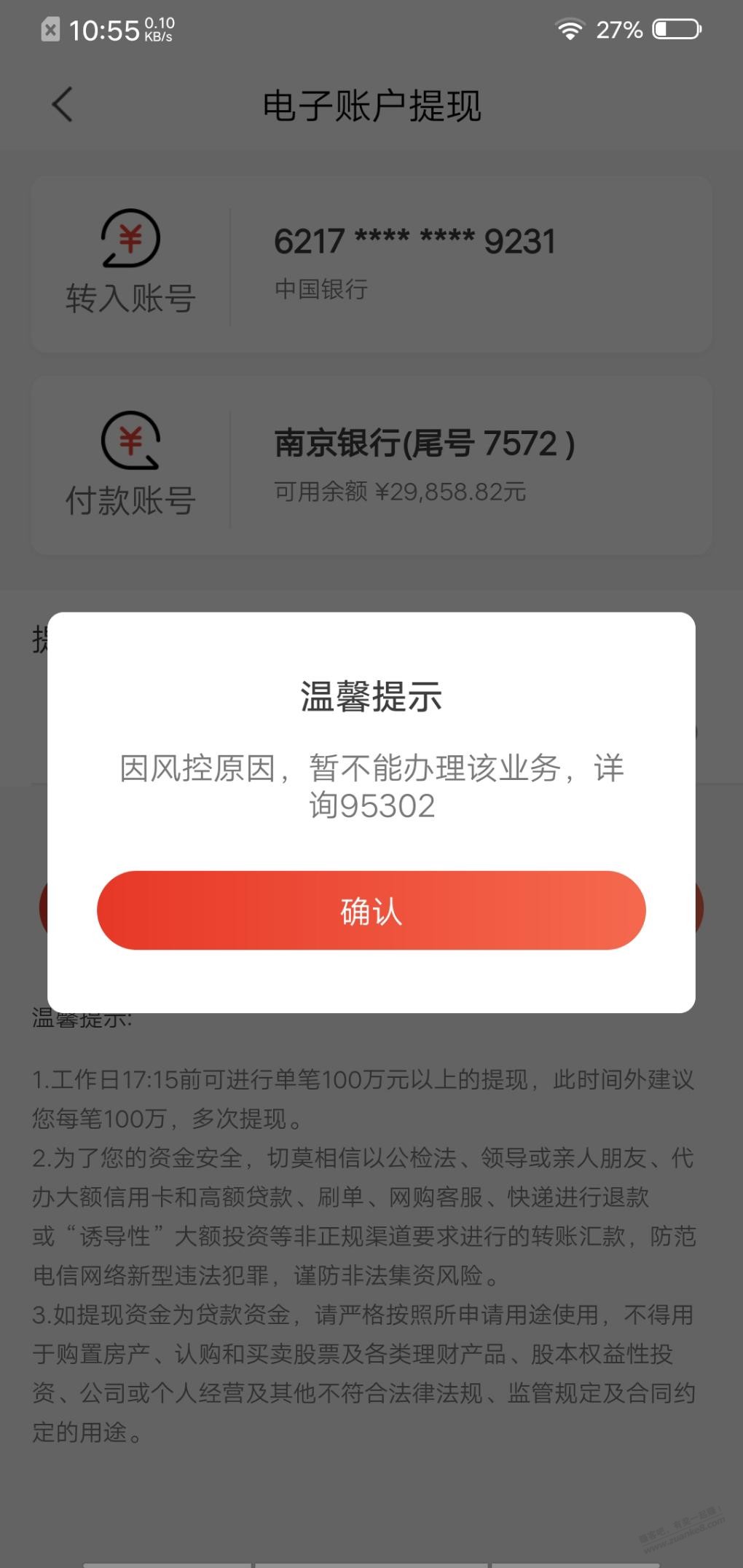This screenshot has width=743, height=1568.
Task: Go back from 电子账户提现 page
Action: [63, 104]
